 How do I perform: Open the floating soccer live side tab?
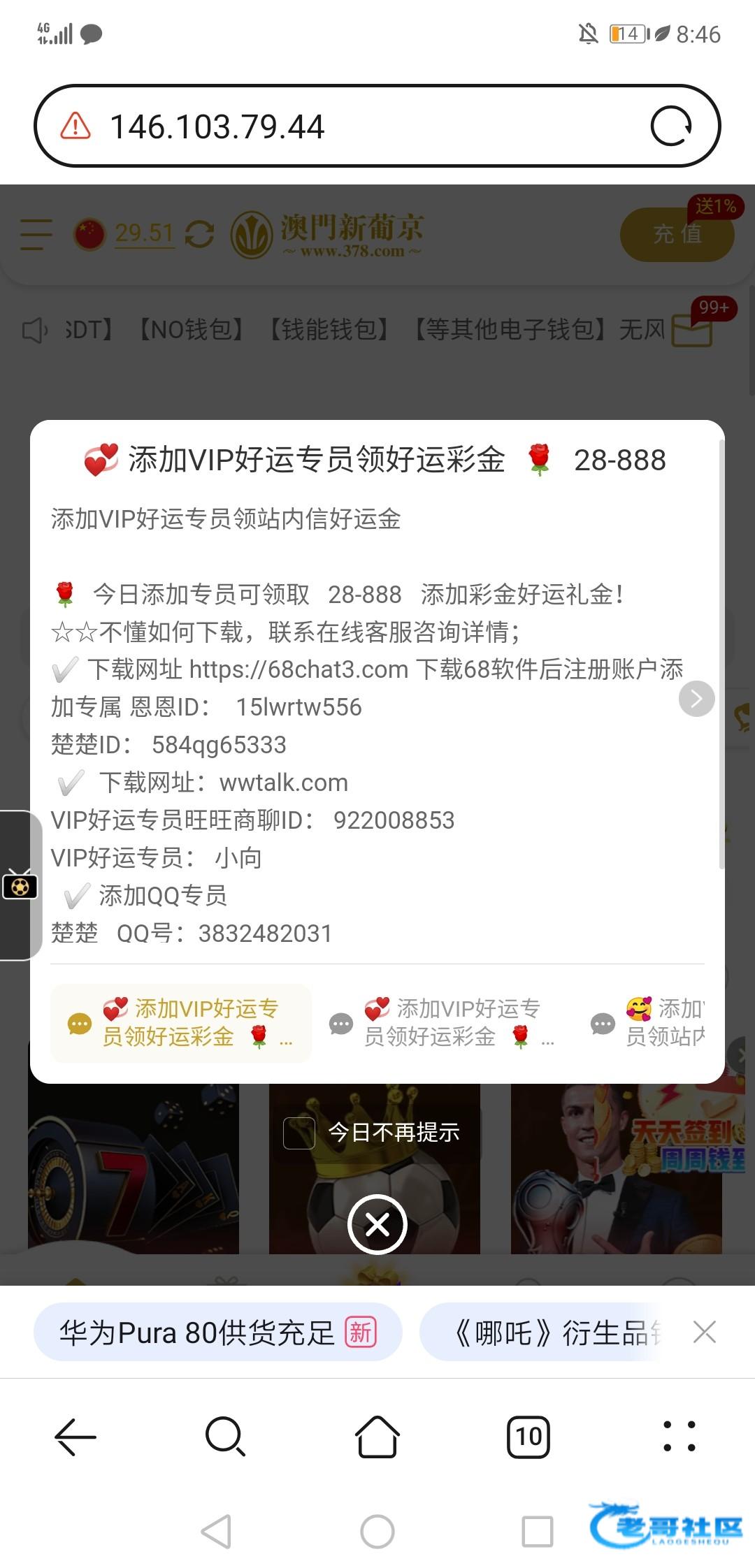pyautogui.click(x=20, y=886)
